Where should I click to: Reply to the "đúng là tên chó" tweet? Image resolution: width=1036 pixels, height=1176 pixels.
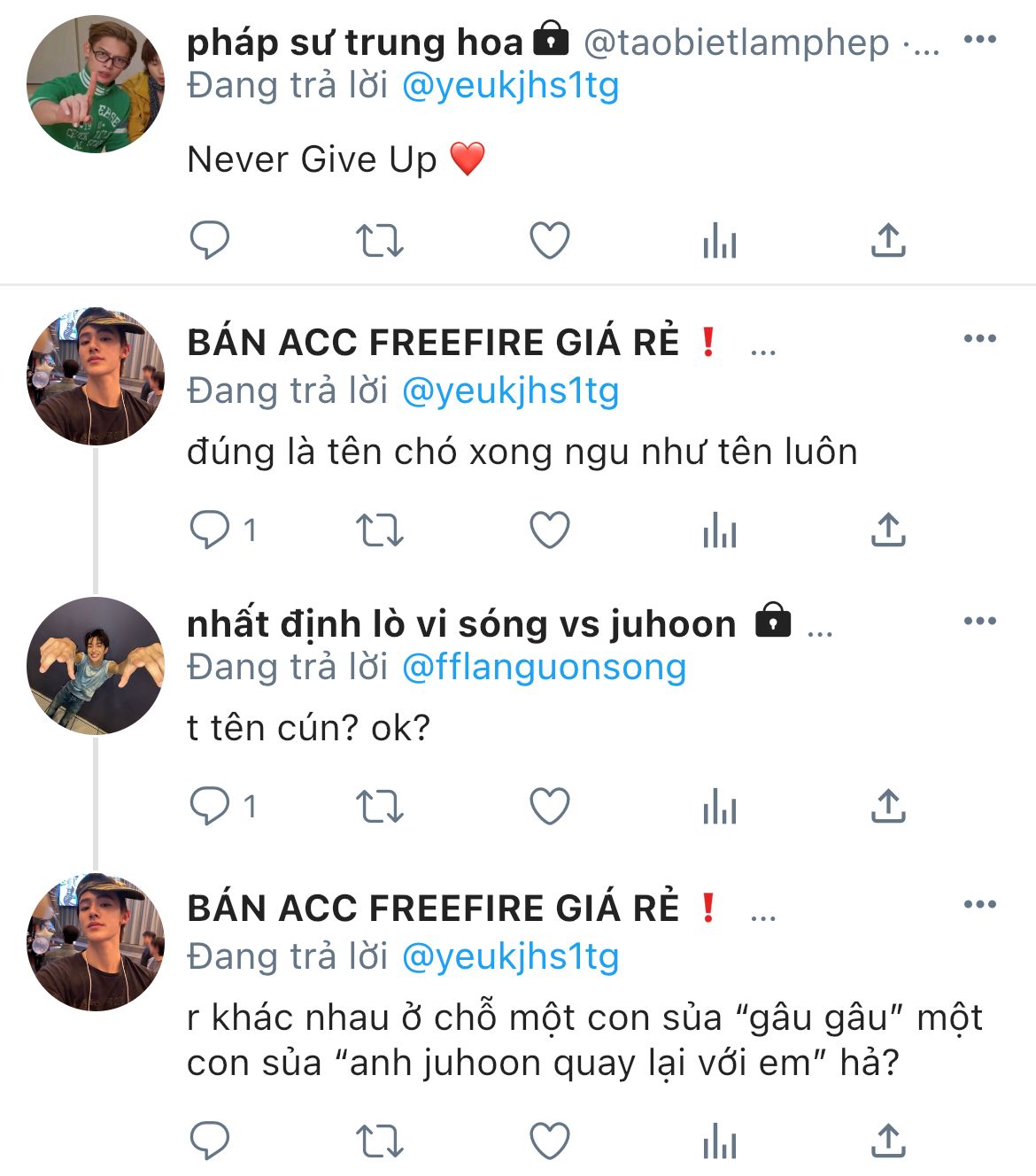click(210, 530)
